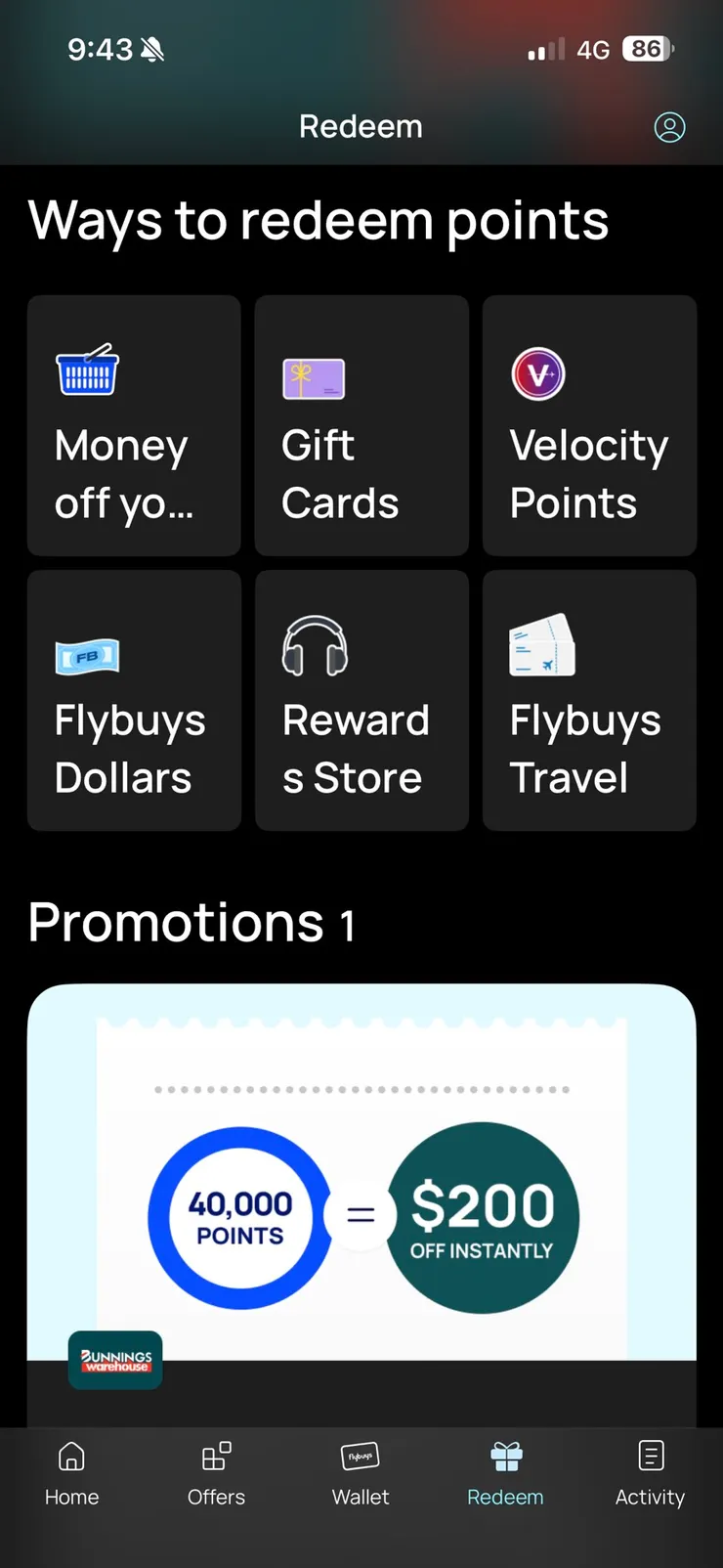This screenshot has height=1568, width=723.
Task: View the Bunnings $200 off promotion
Action: tap(361, 1202)
